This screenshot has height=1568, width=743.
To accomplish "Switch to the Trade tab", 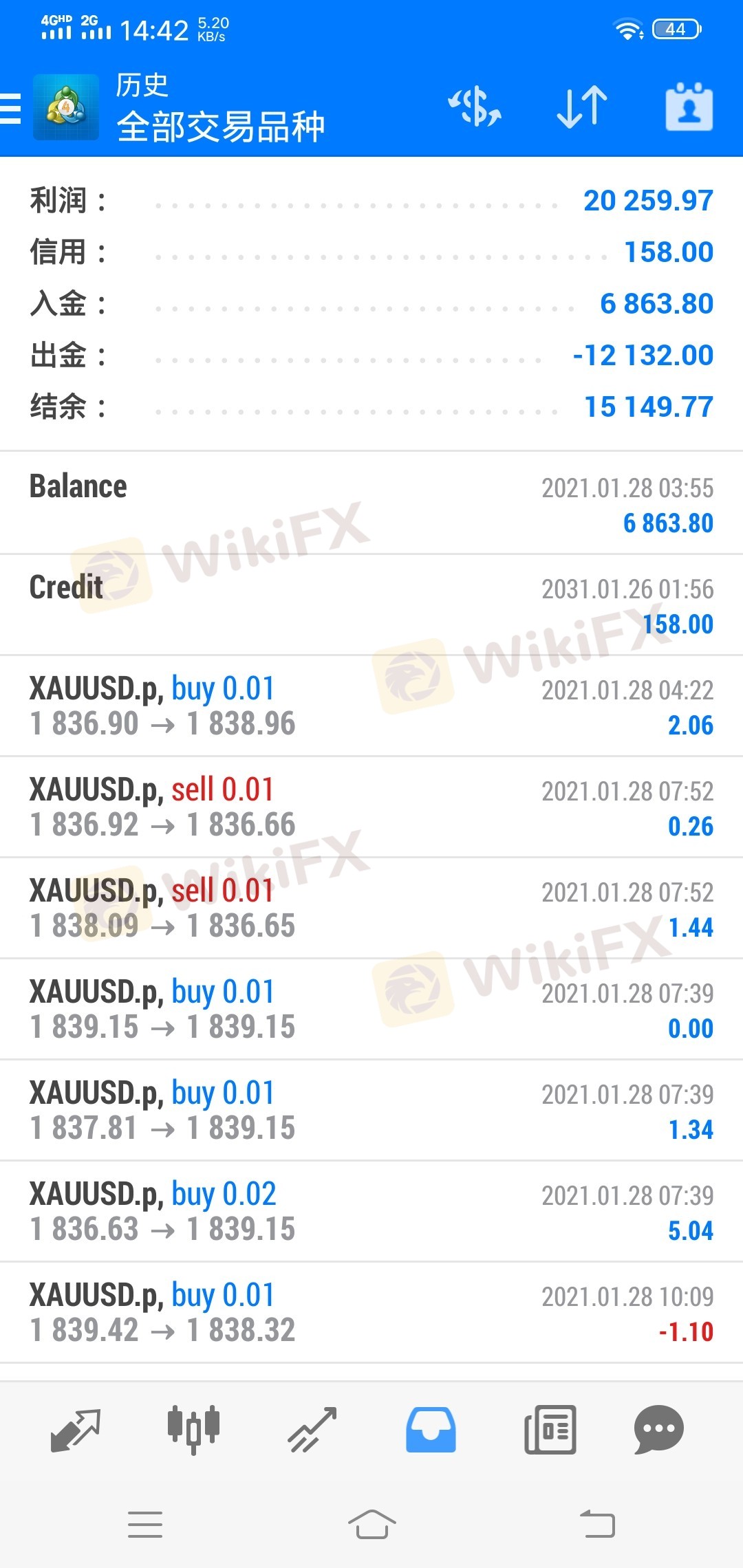I will click(312, 1429).
